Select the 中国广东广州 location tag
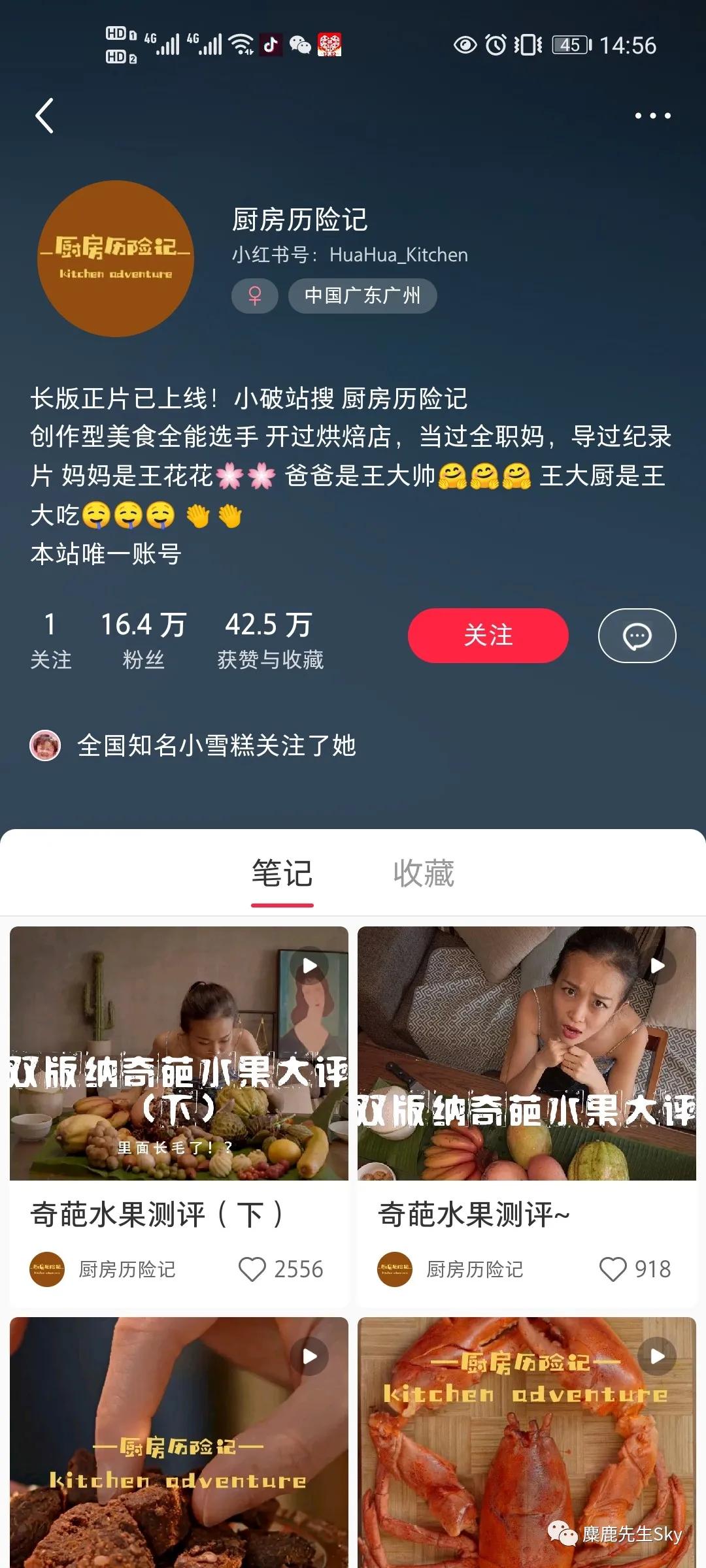 point(361,295)
